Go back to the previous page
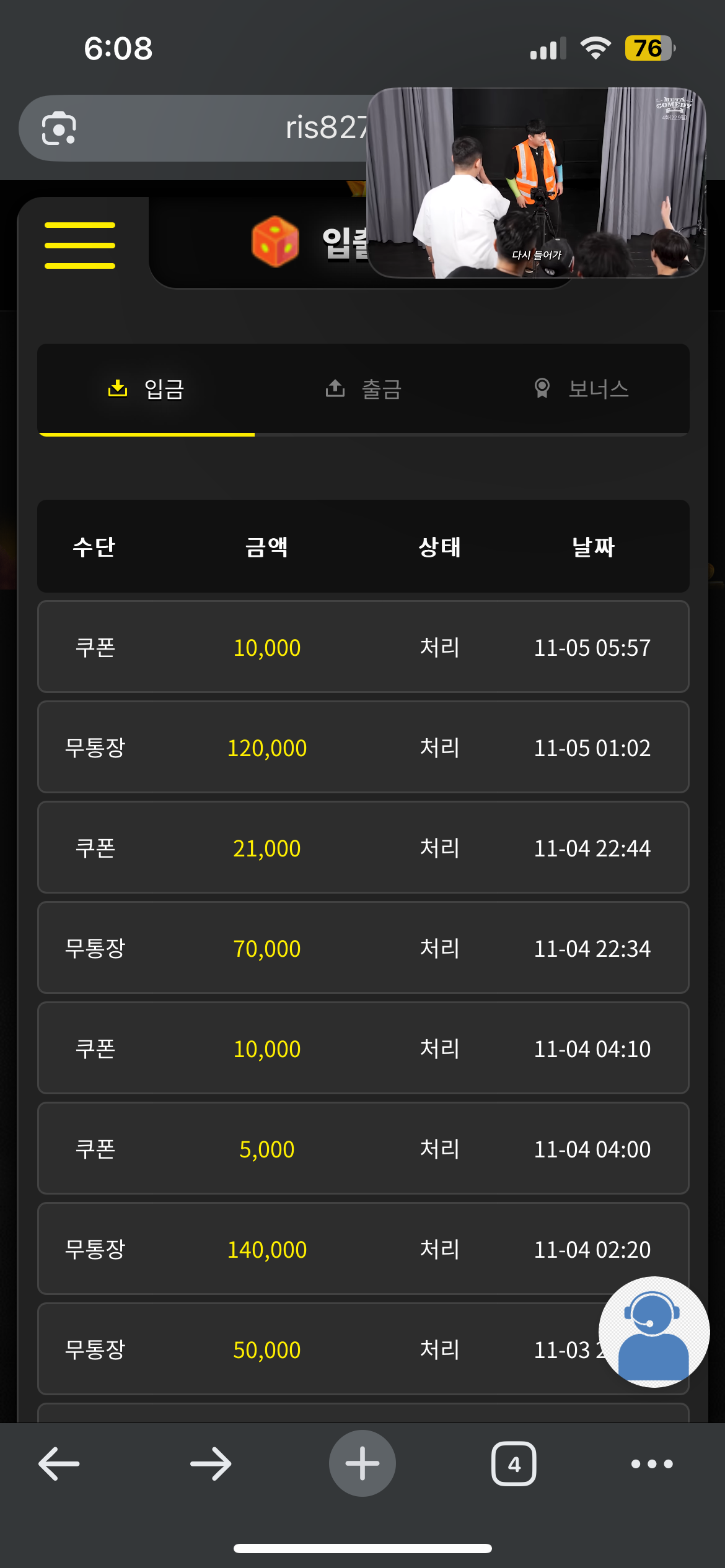725x1568 pixels. [x=59, y=1464]
